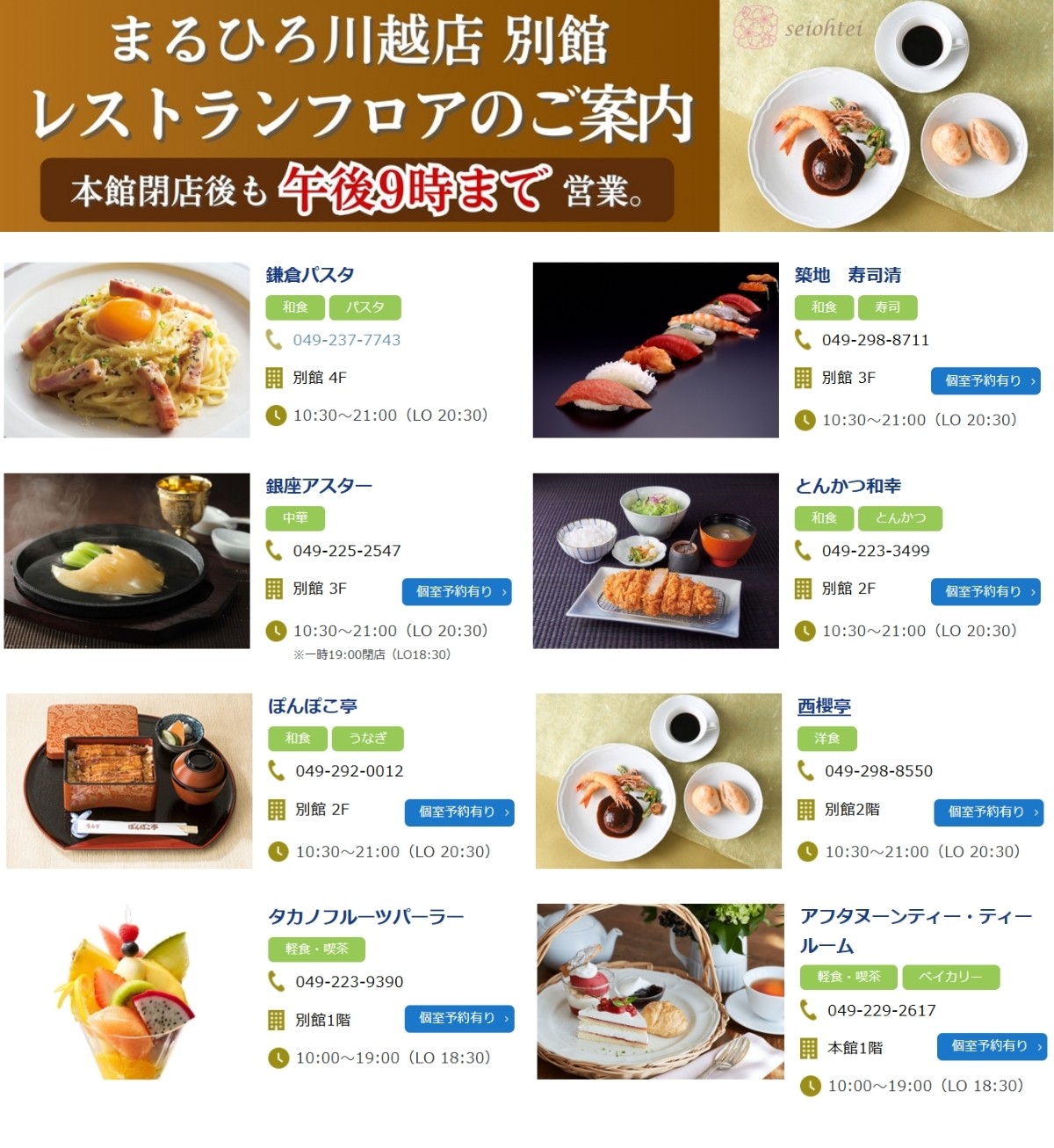
Task: Open the 銀座アスター restaurant page
Action: (x=319, y=486)
